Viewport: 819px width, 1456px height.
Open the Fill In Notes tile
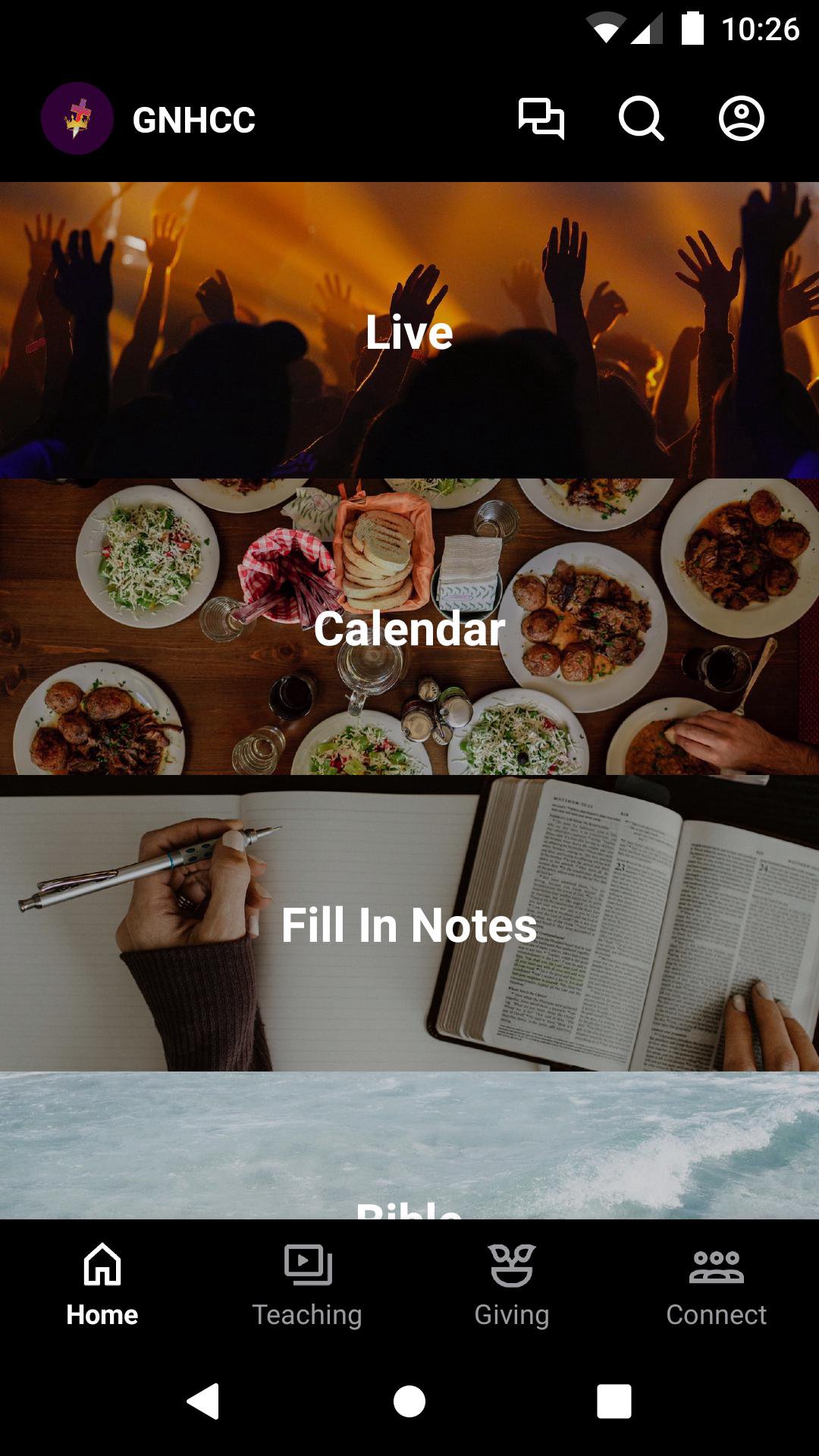click(409, 924)
